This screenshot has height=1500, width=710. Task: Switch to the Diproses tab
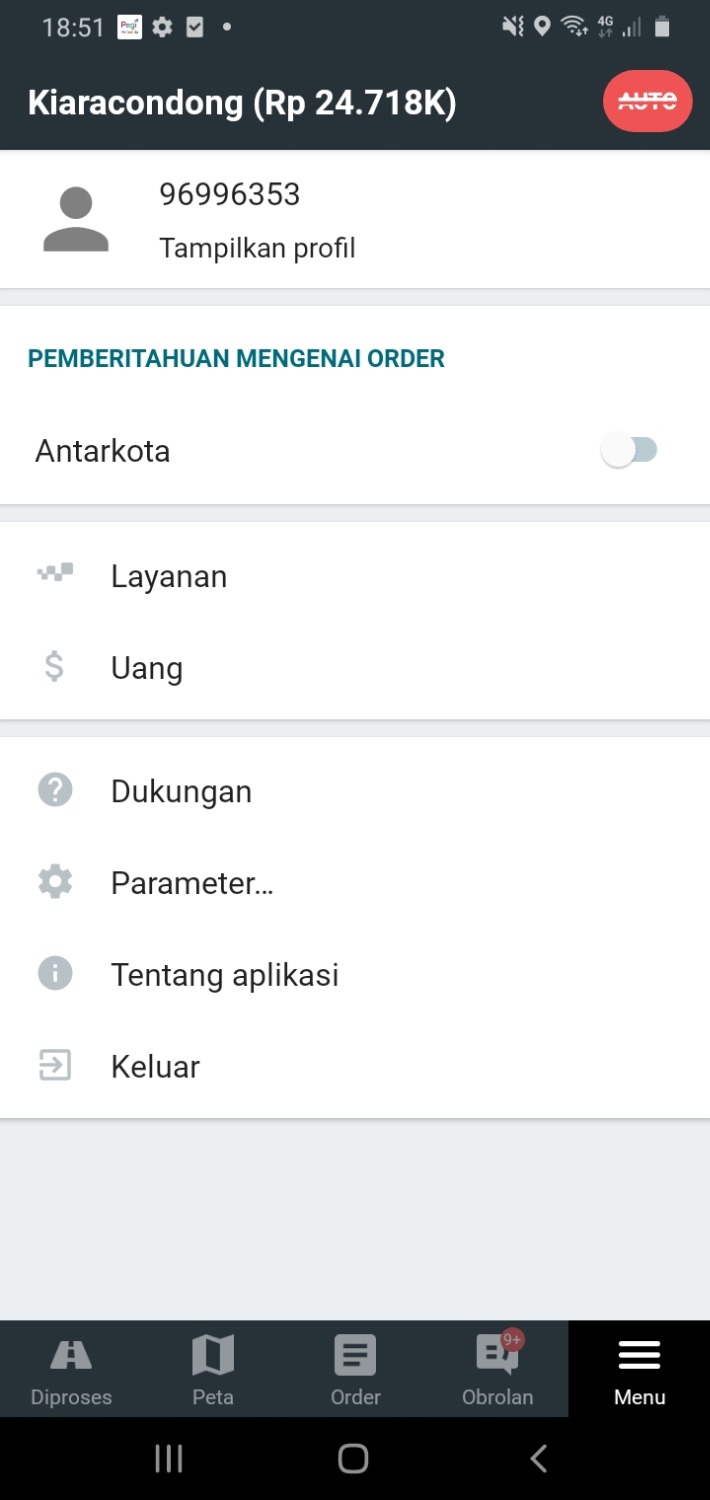pos(71,1370)
